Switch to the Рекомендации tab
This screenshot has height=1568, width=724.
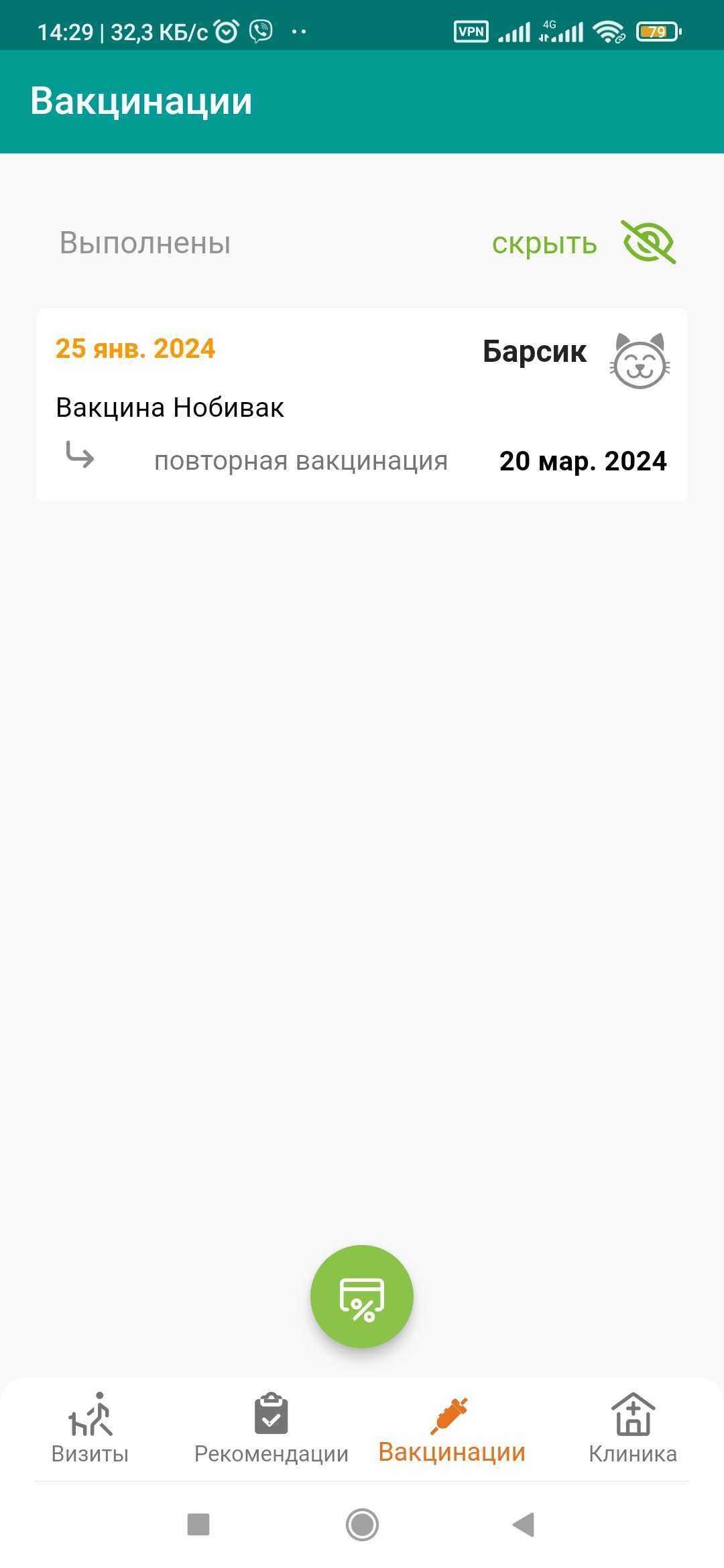271,1429
